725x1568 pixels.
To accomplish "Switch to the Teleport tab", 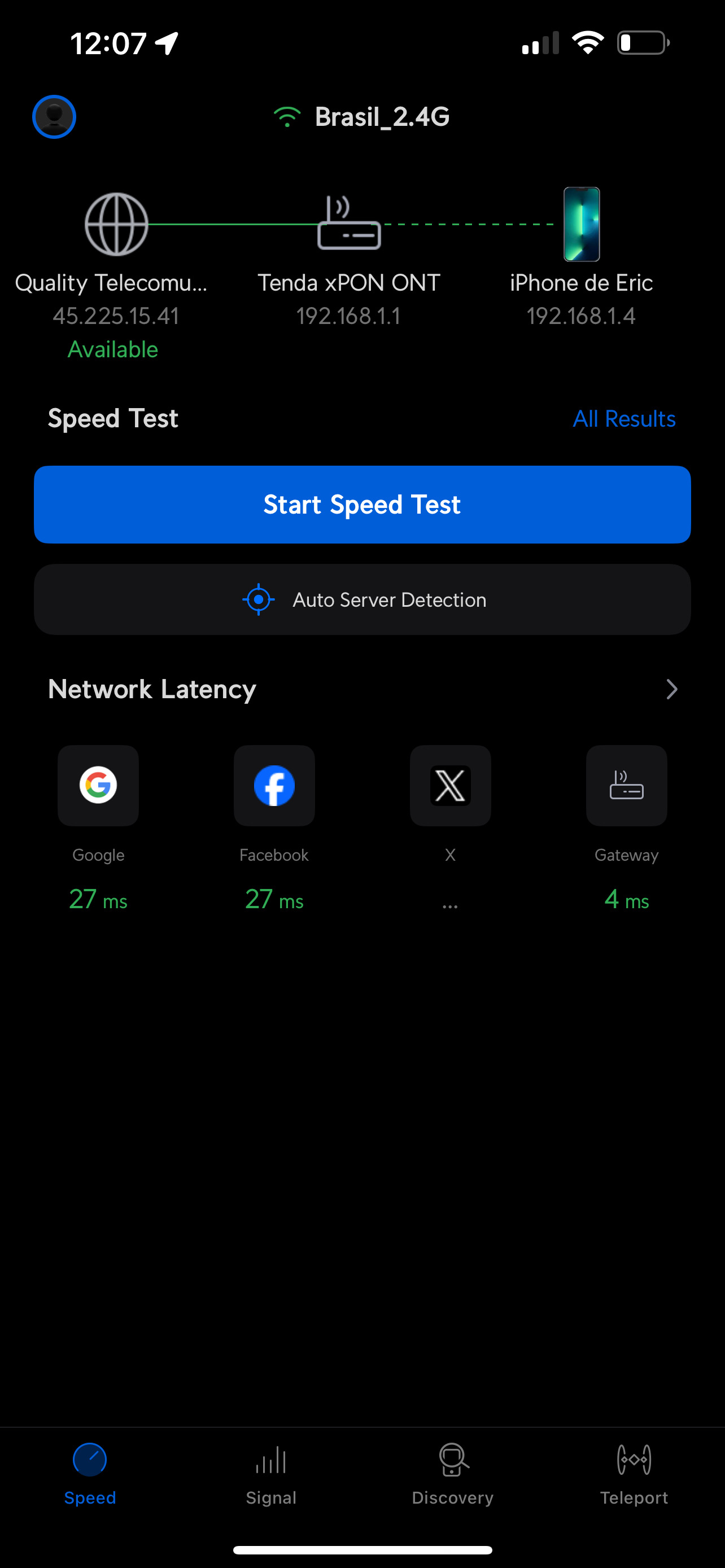I will (x=634, y=1473).
